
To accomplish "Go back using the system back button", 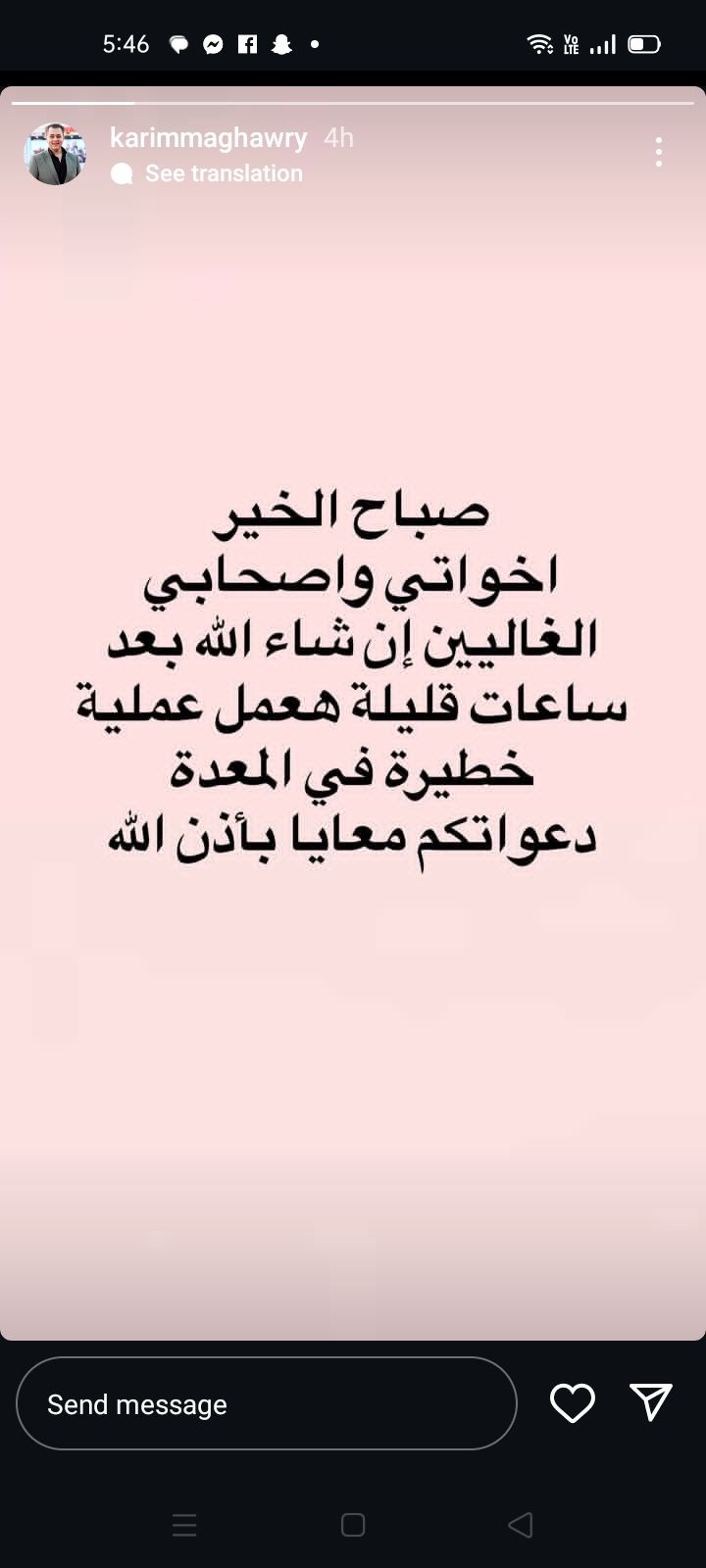I will point(521,1525).
